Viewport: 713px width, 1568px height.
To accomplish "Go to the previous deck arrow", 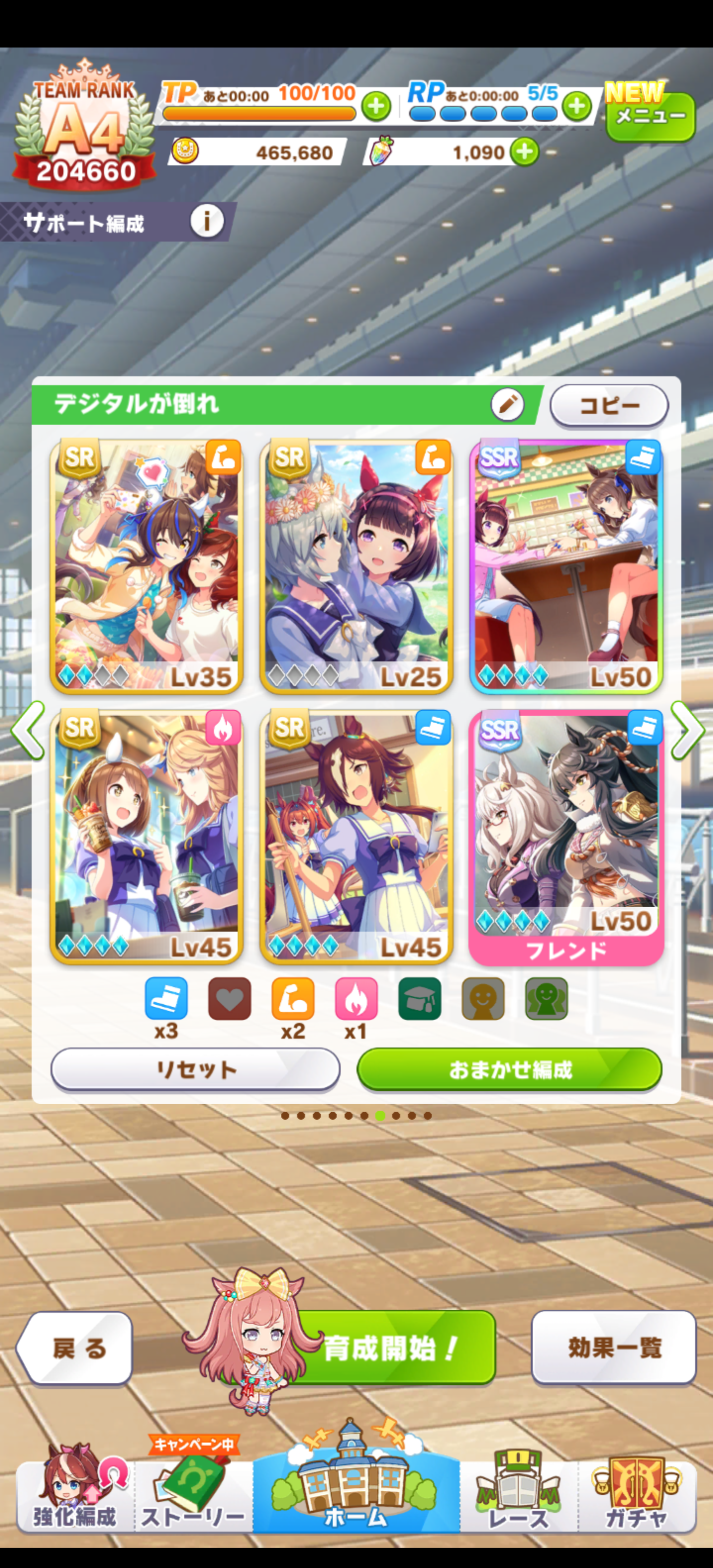I will (27, 730).
